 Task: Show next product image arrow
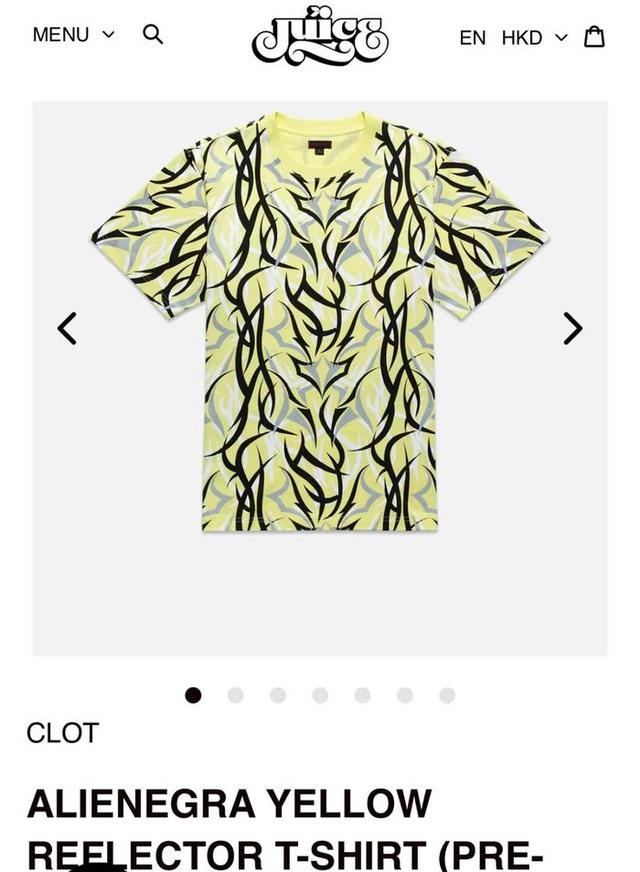coord(572,328)
